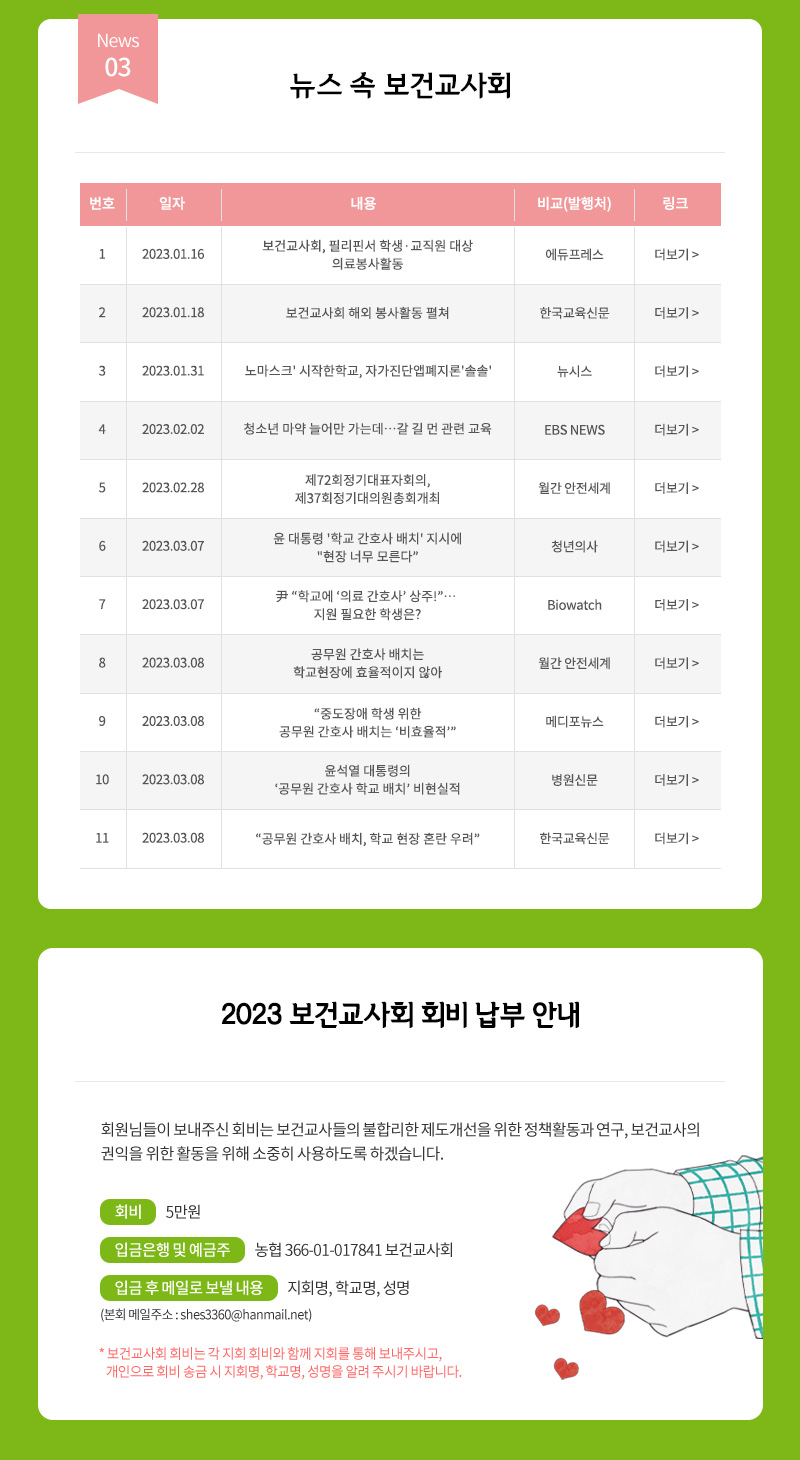View more of the 메디포뉴스 article
Screen dimensions: 800x1460
(676, 721)
